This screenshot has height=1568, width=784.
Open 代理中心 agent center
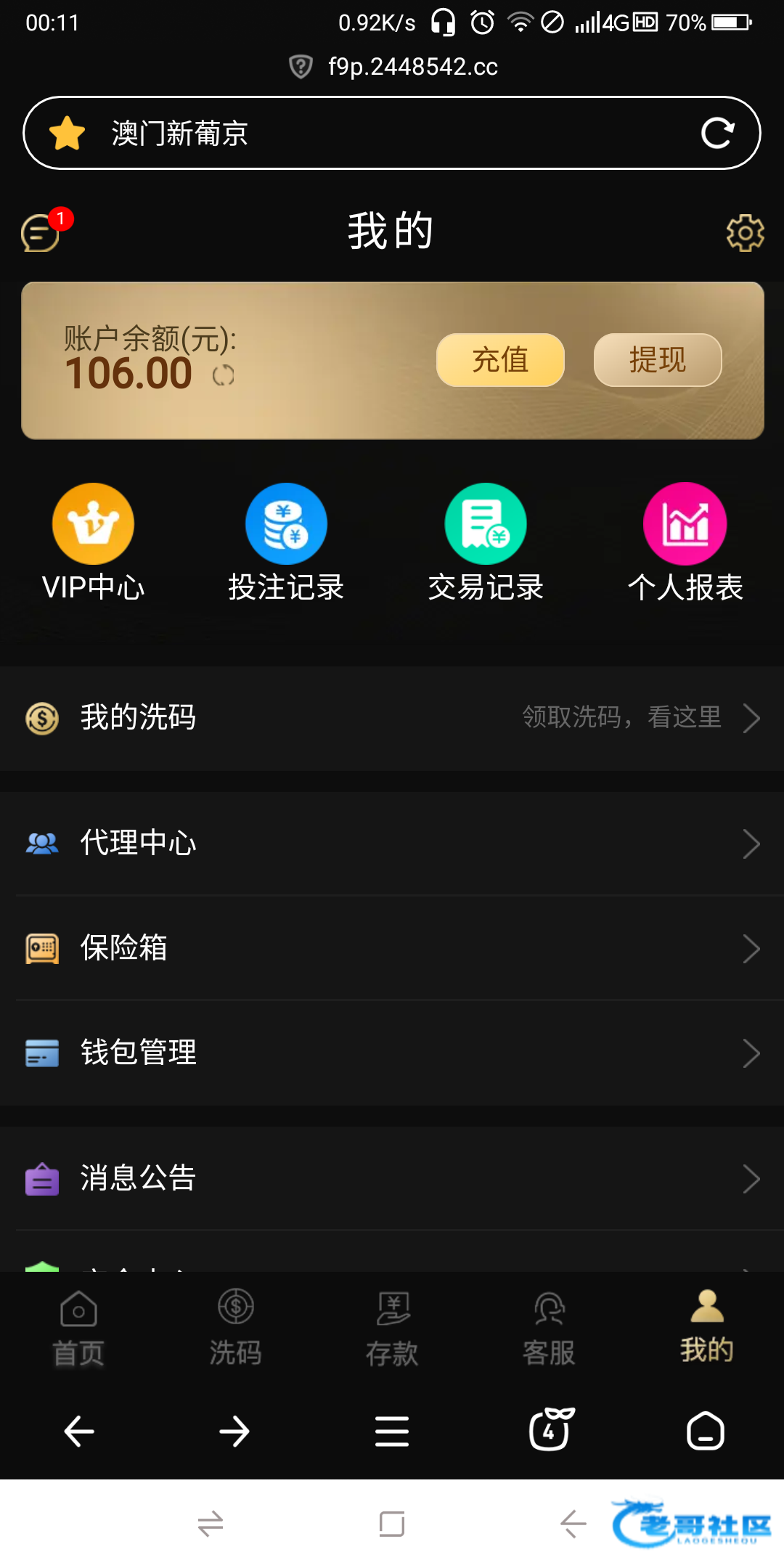[x=392, y=844]
